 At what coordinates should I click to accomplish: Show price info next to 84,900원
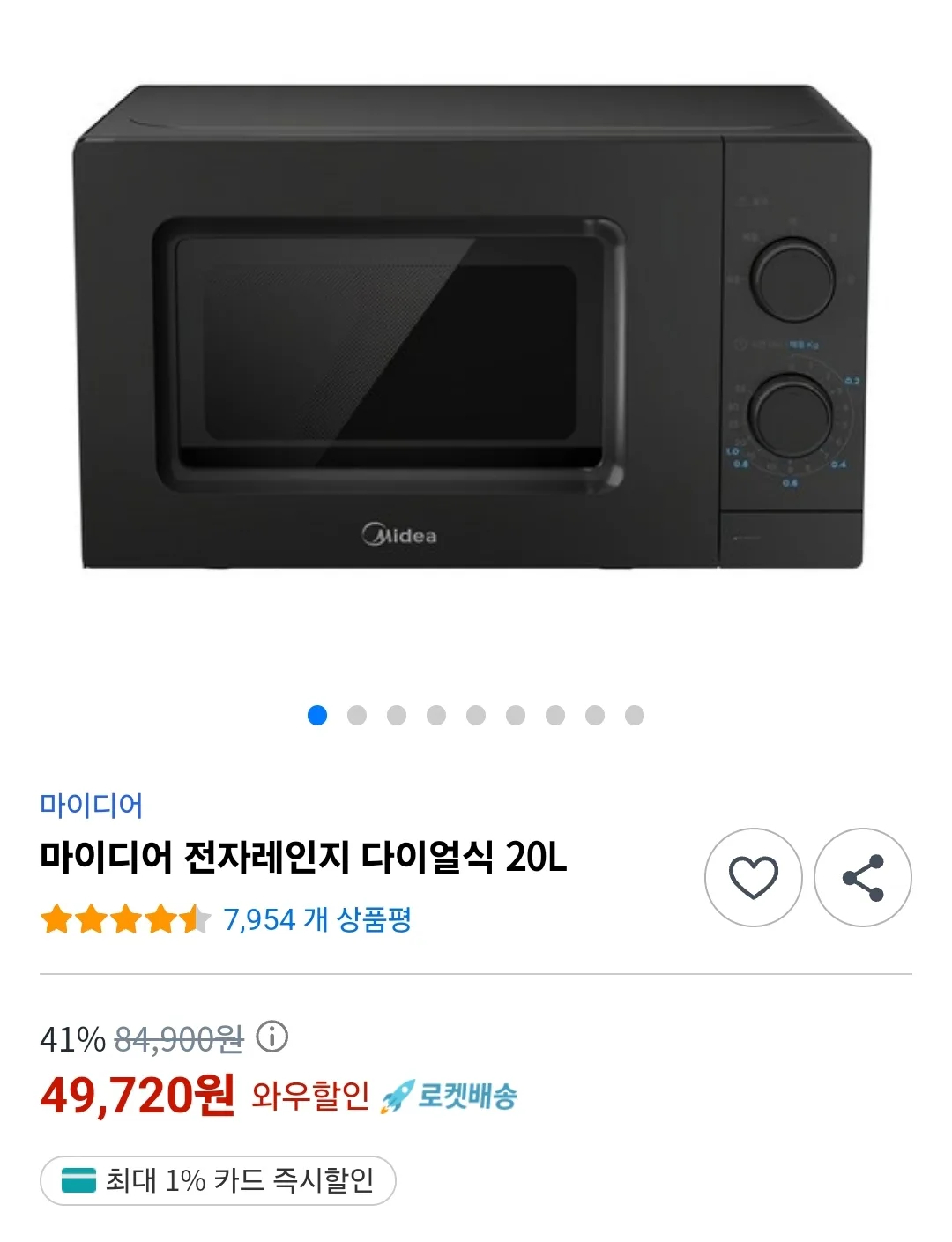pyautogui.click(x=271, y=1037)
